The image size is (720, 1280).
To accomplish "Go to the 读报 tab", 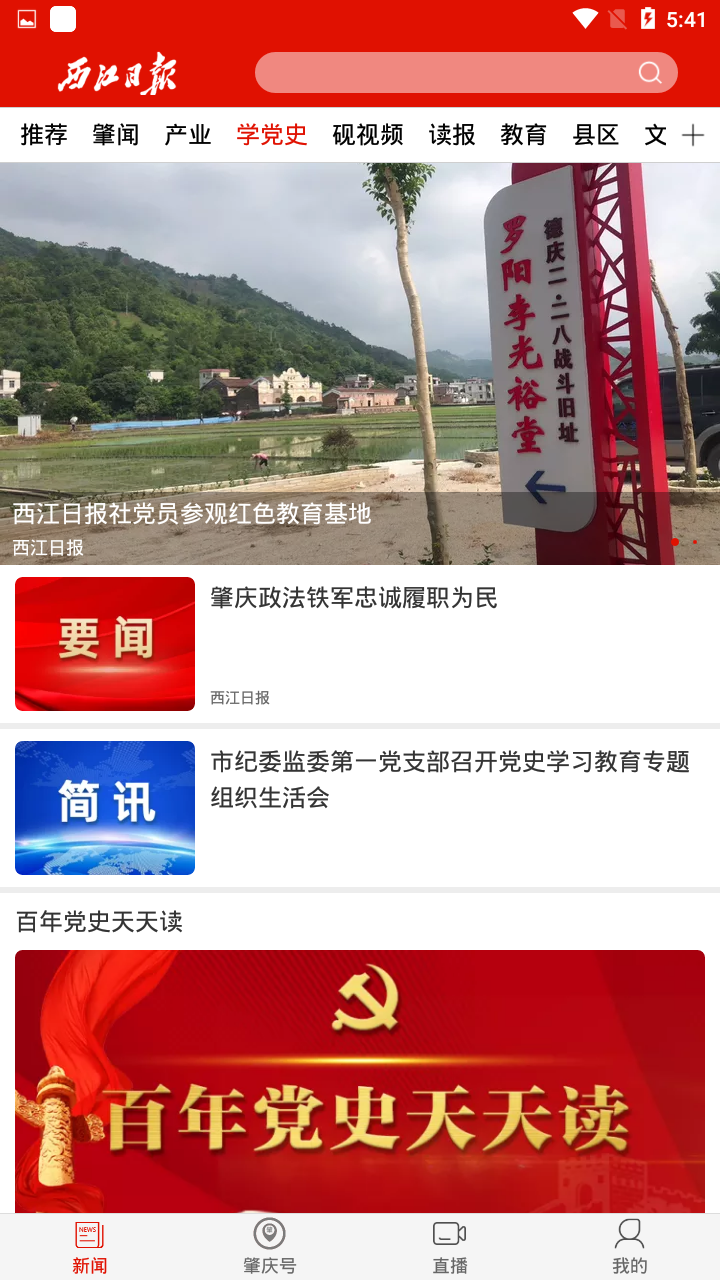I will click(x=452, y=135).
